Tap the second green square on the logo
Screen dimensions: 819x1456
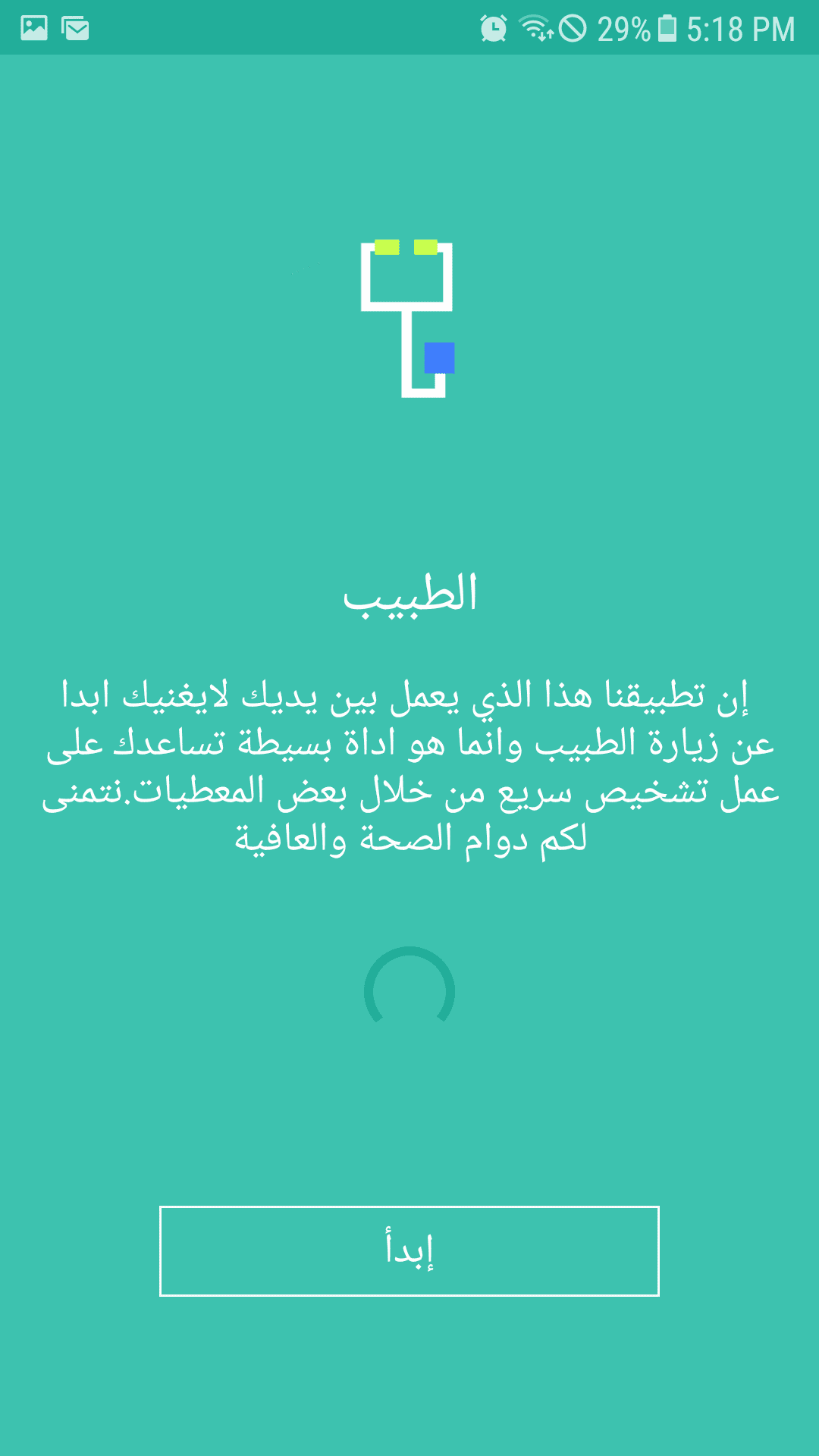pyautogui.click(x=425, y=248)
